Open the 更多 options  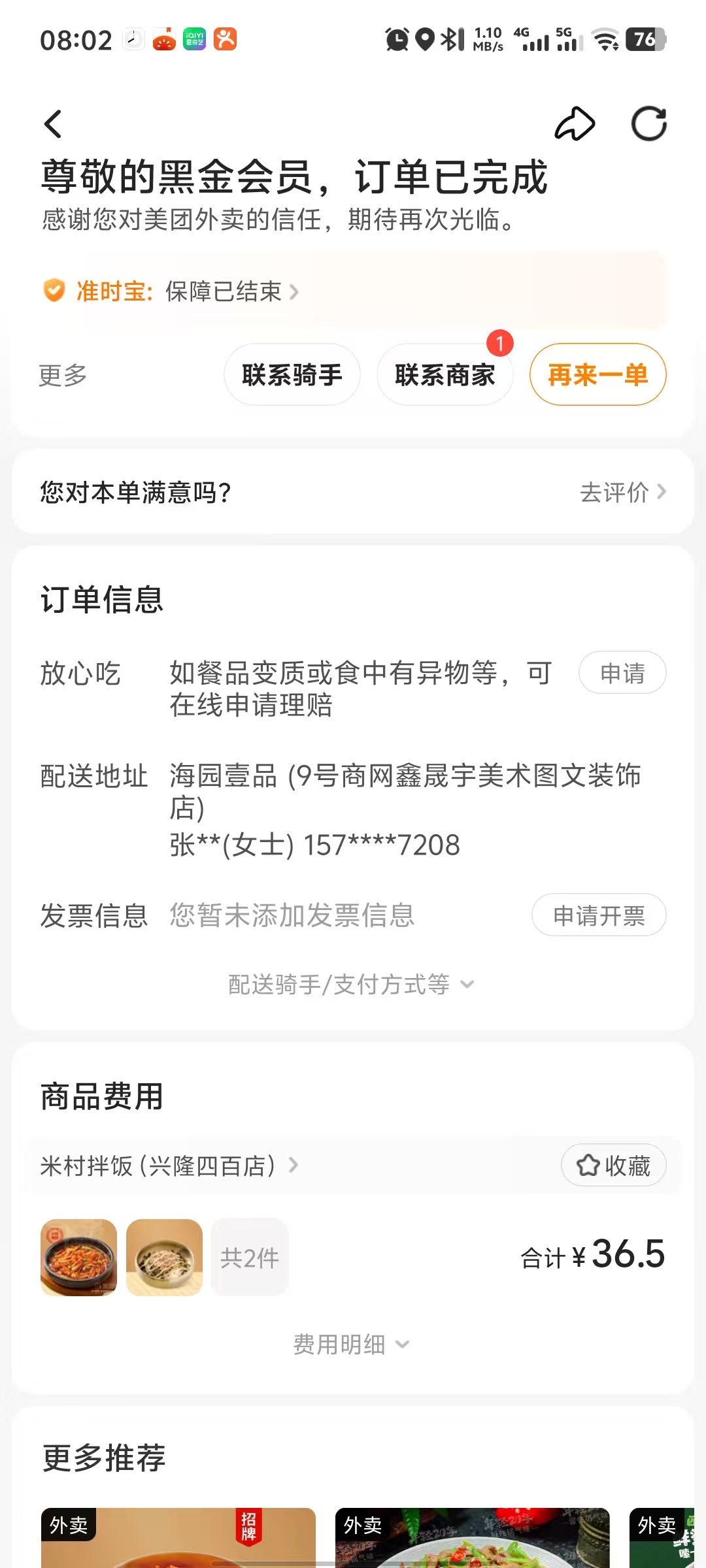point(63,375)
